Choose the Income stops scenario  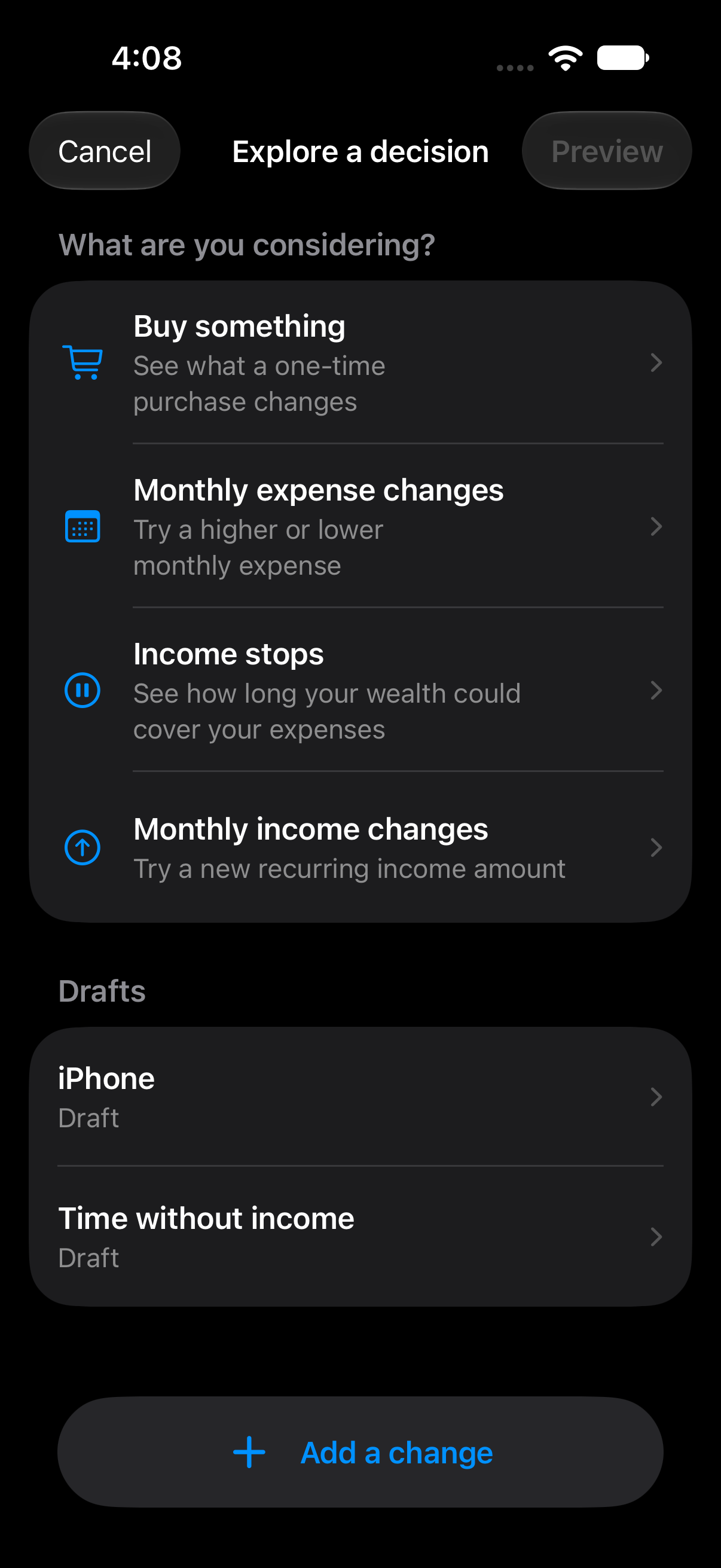click(360, 690)
